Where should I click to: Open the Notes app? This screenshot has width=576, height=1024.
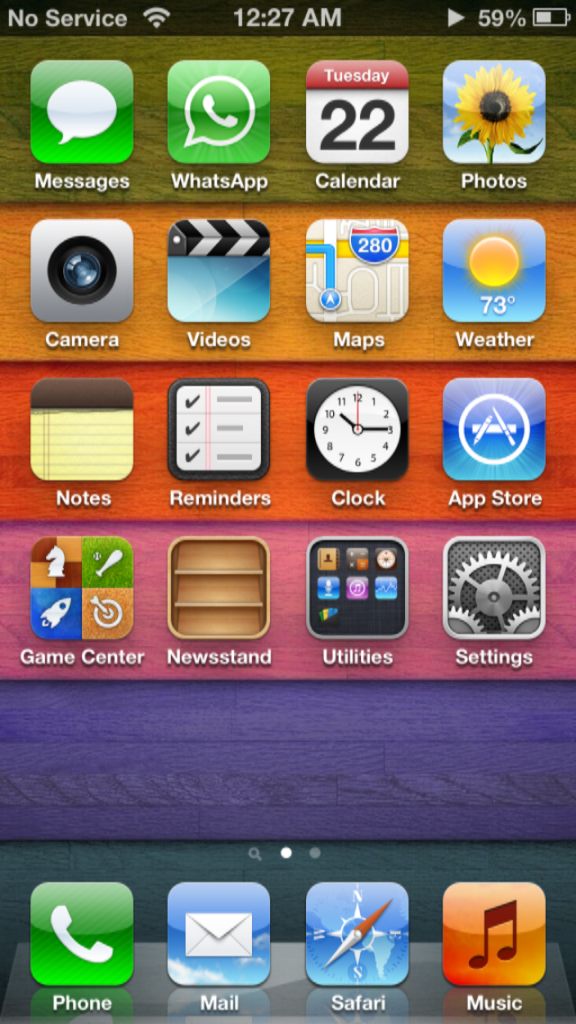tap(82, 429)
